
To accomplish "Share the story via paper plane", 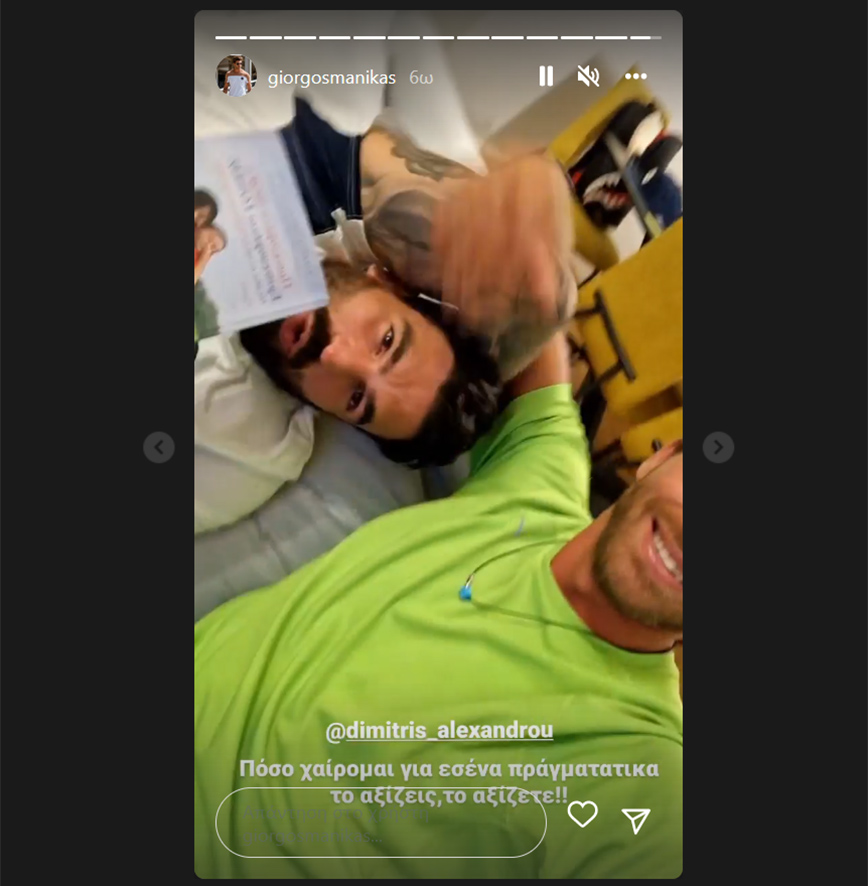I will click(636, 820).
